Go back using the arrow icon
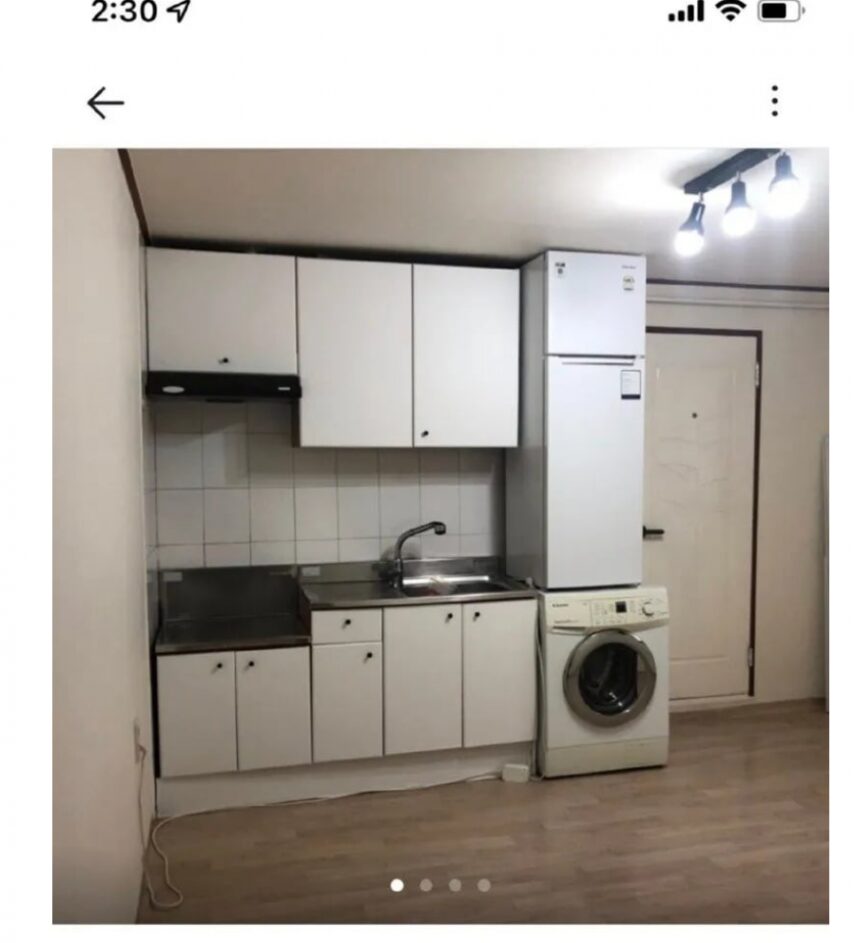This screenshot has height=943, width=854. pyautogui.click(x=105, y=102)
